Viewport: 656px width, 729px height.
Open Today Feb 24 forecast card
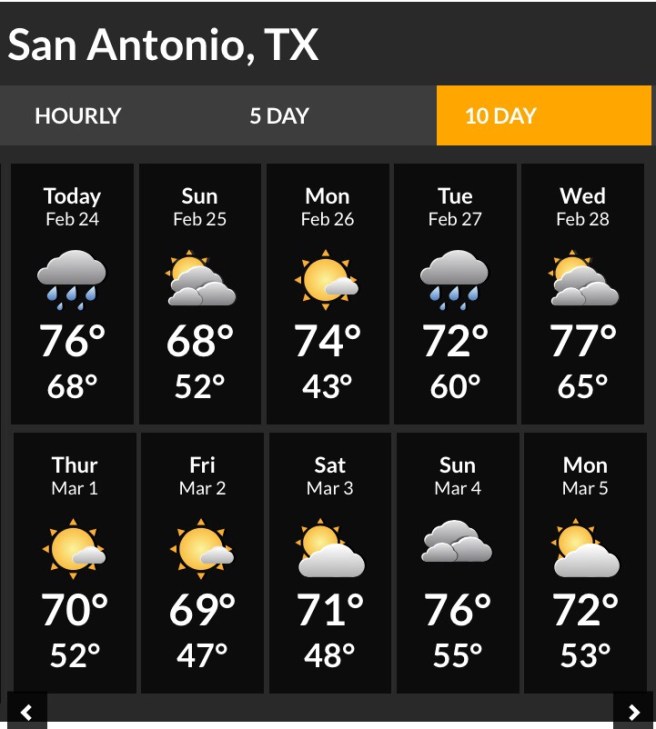(x=72, y=294)
